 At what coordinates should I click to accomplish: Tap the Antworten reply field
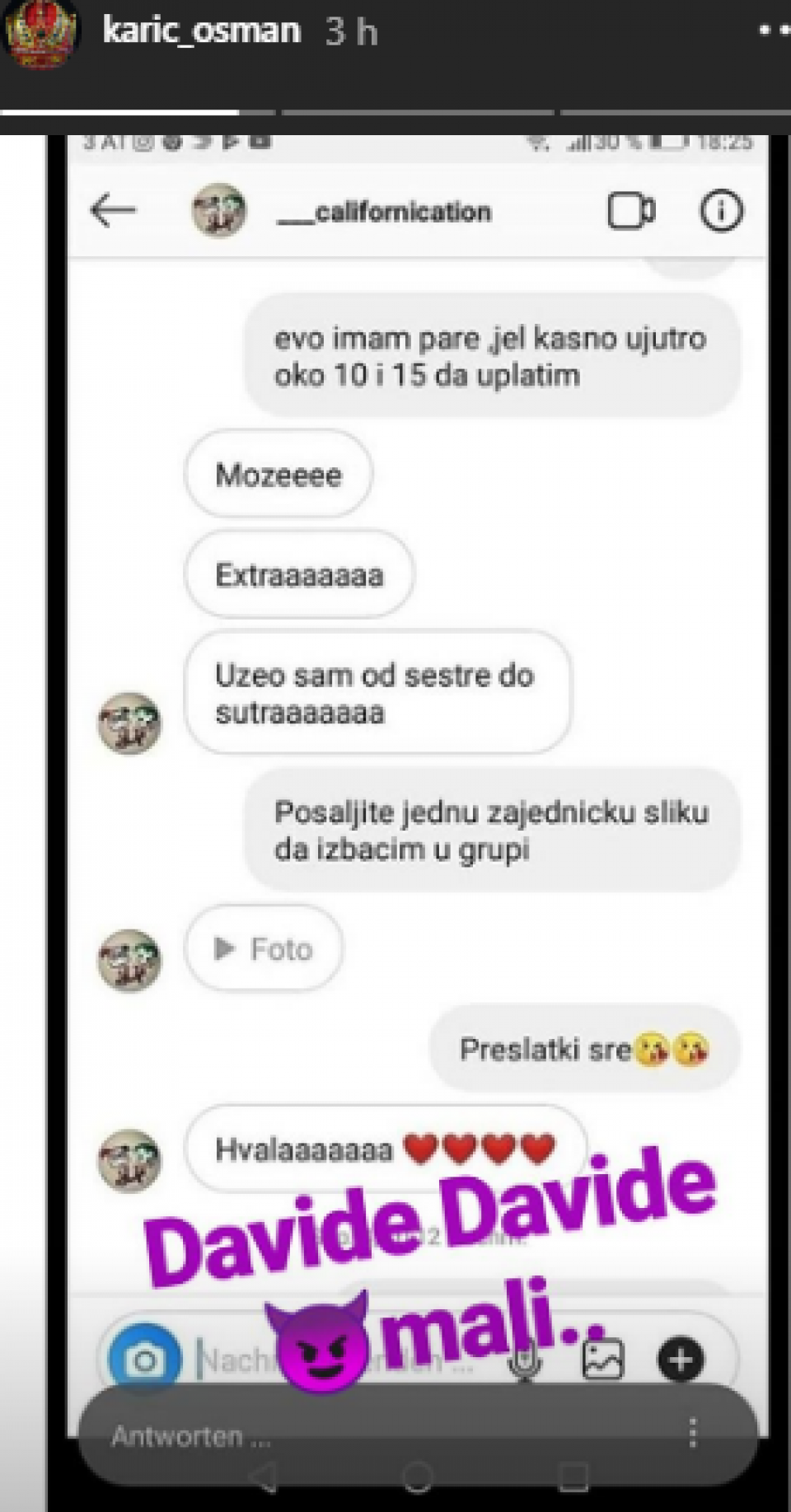coord(371,1436)
